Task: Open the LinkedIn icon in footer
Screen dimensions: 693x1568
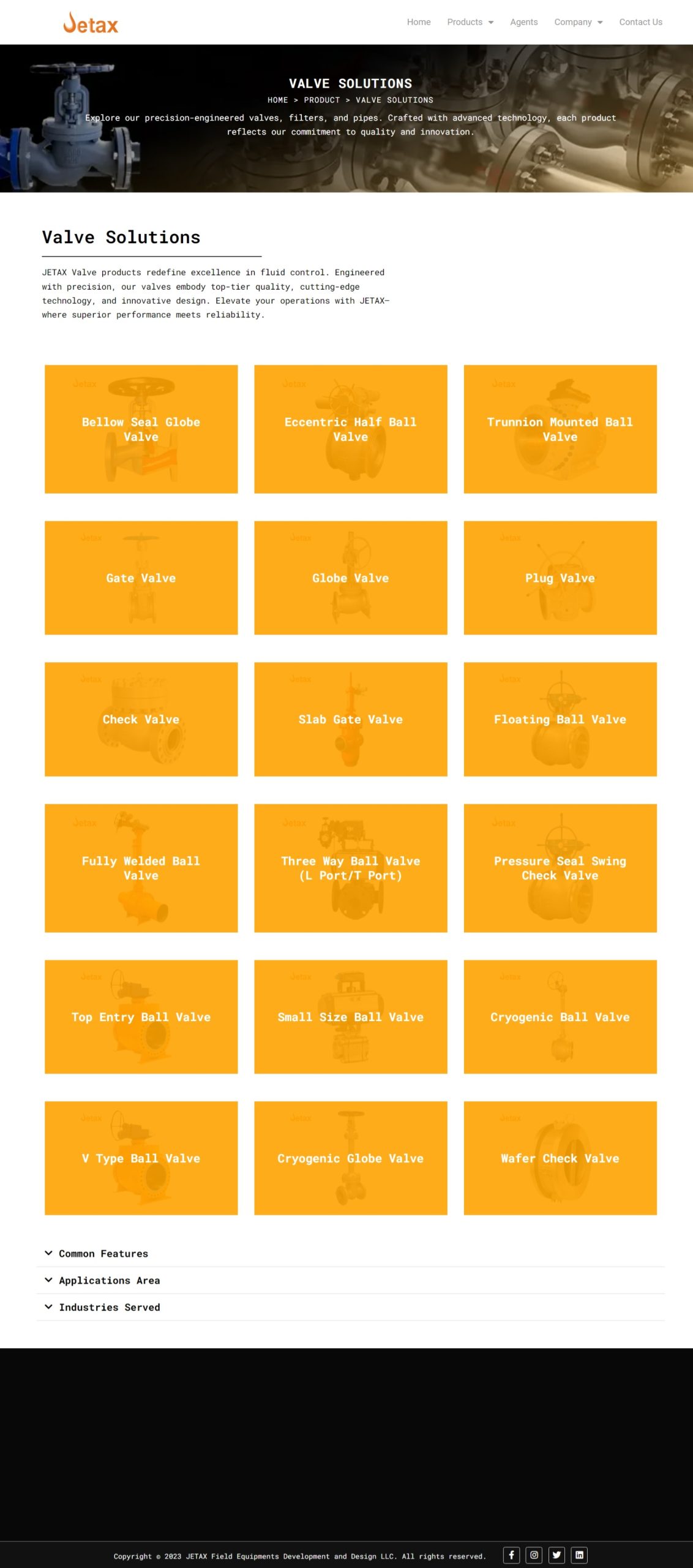Action: click(579, 1555)
